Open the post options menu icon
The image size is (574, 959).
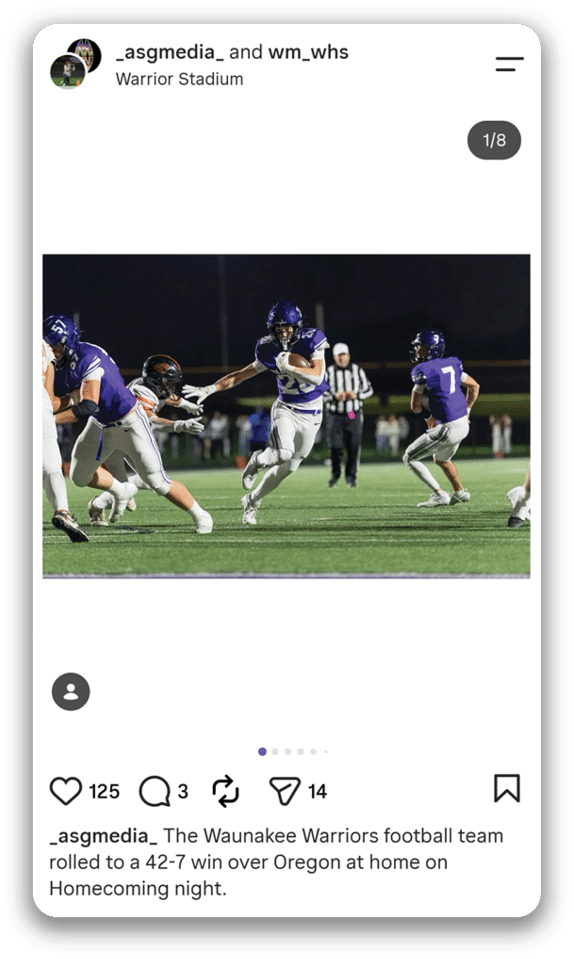click(509, 64)
